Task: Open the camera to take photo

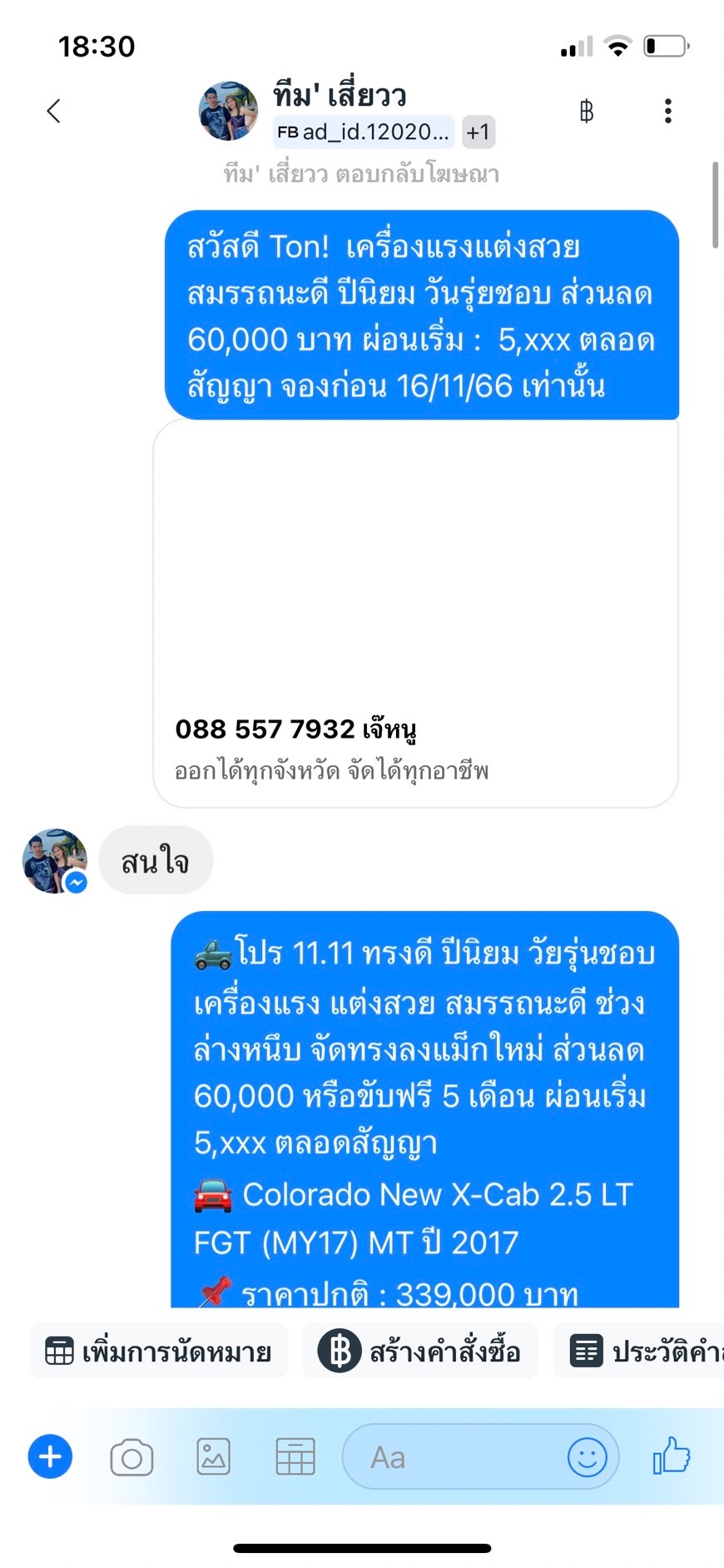Action: coord(131,1457)
